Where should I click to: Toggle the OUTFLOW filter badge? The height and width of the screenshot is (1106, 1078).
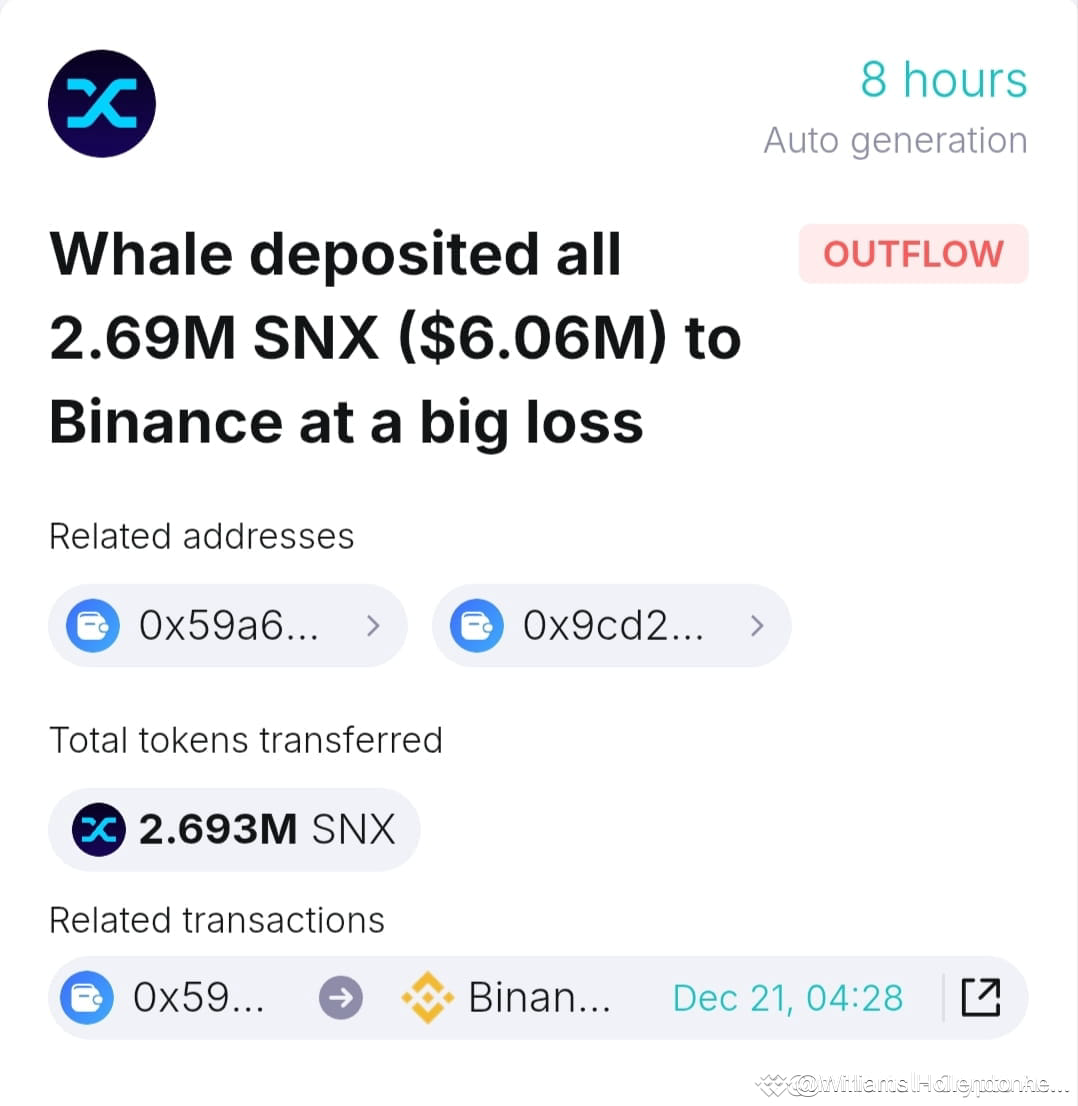[x=911, y=254]
